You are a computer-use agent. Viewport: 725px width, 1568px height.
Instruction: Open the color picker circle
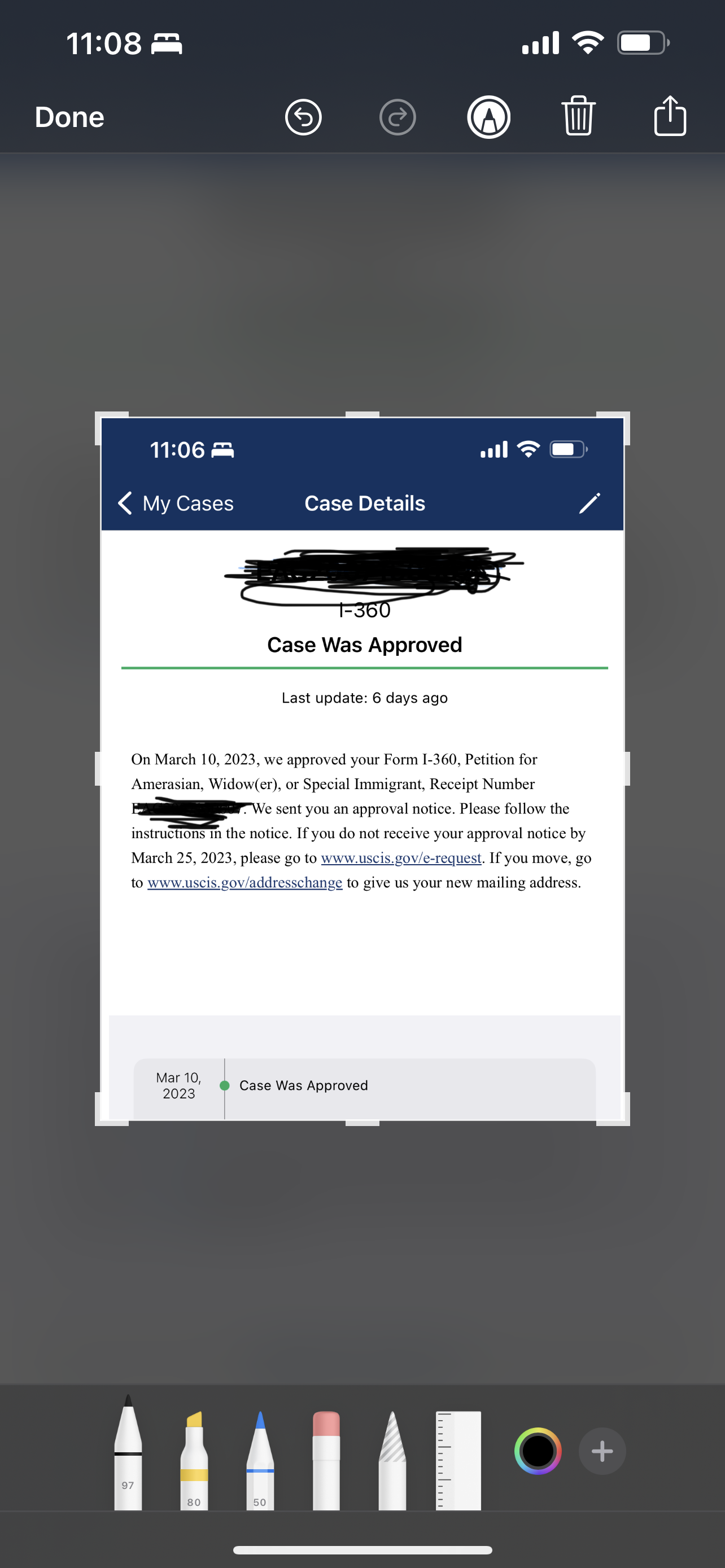[x=538, y=1451]
